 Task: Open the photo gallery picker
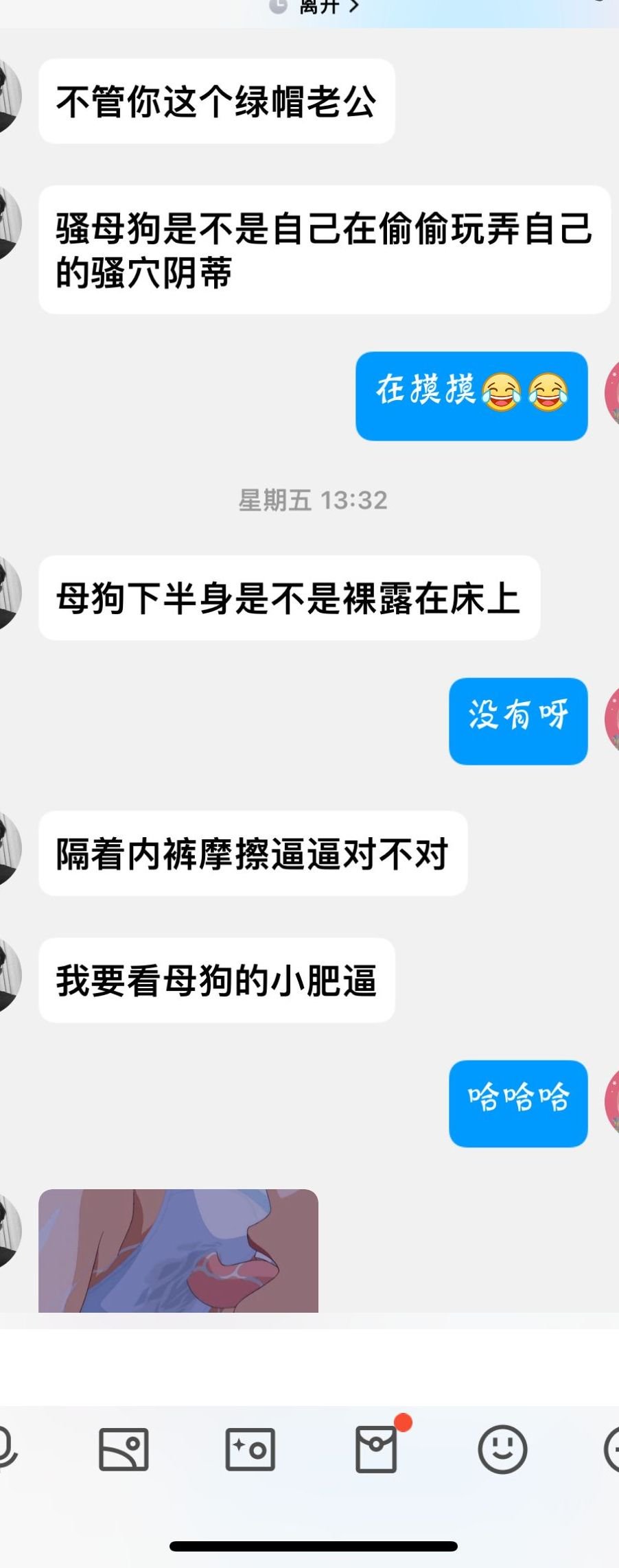[x=124, y=1449]
